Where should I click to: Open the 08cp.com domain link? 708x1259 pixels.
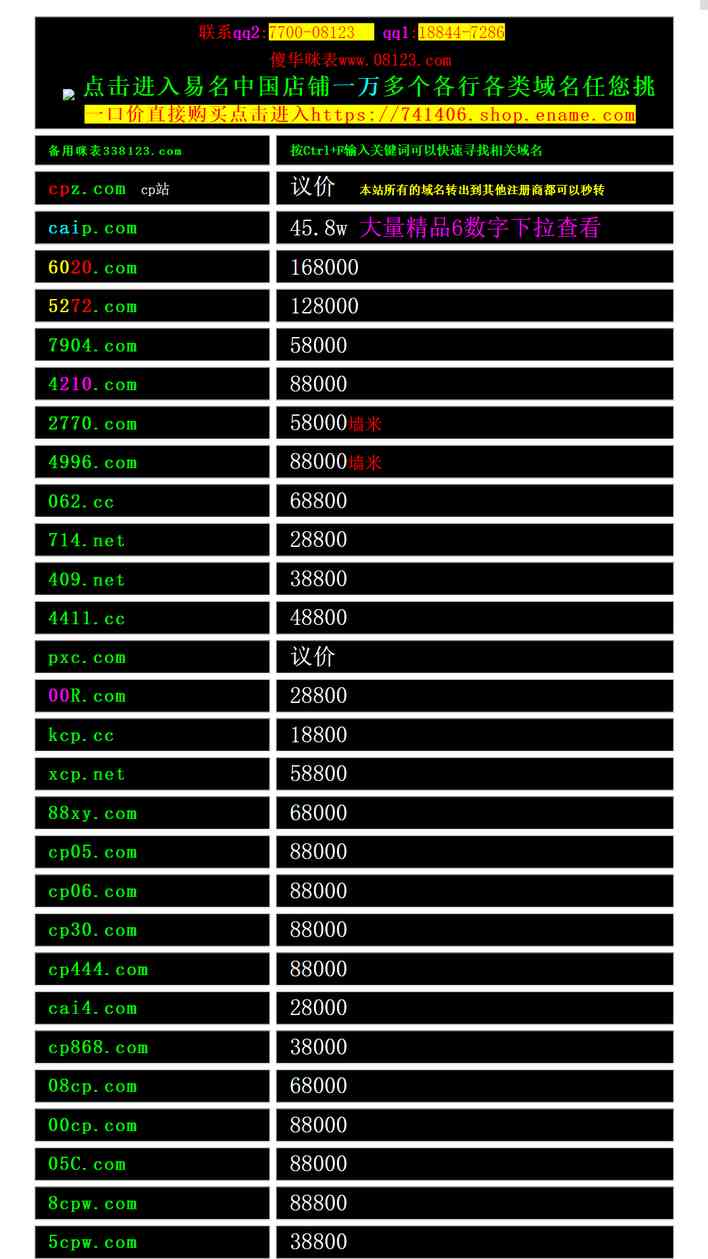[x=92, y=1086]
